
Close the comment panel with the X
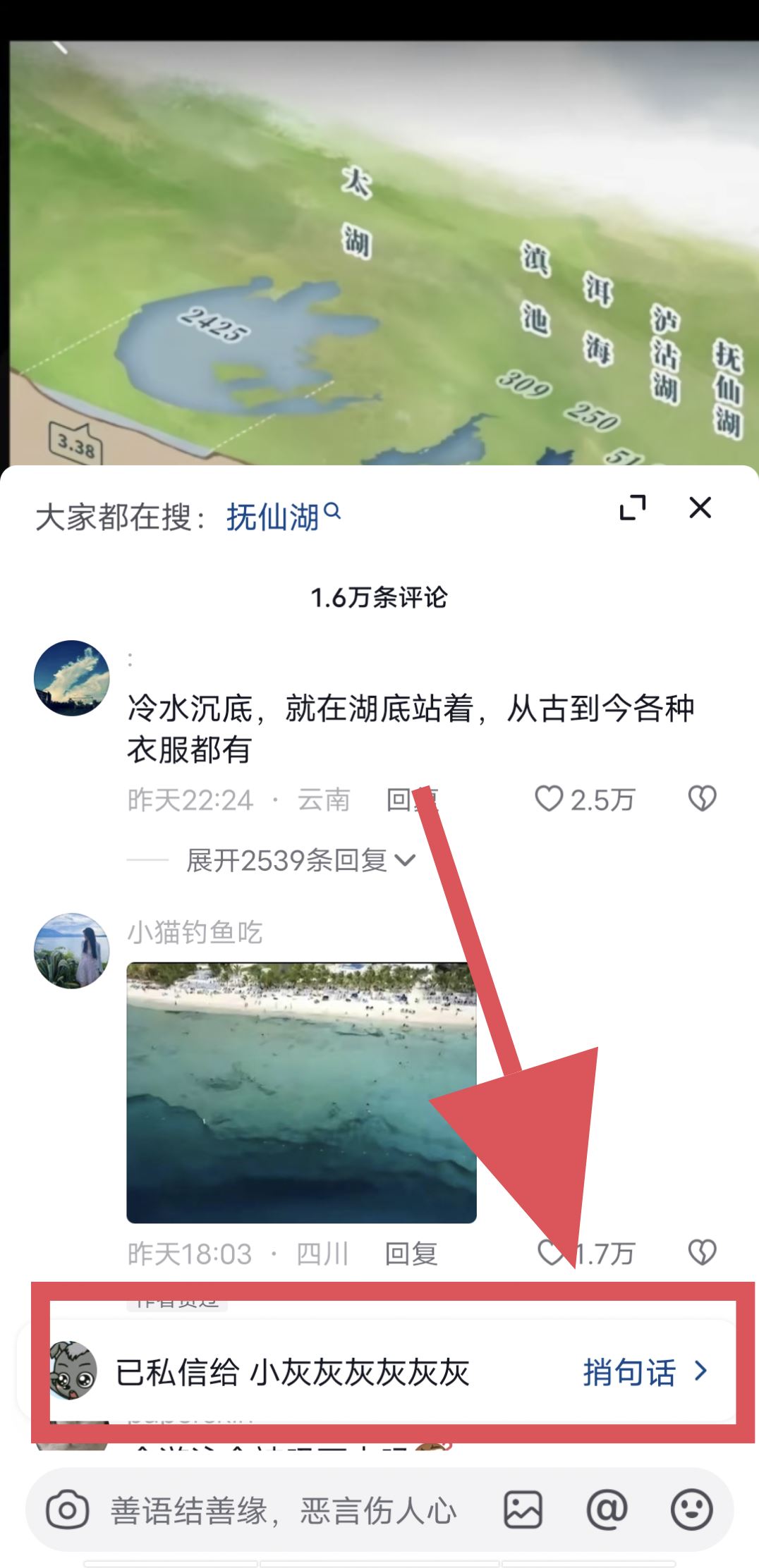click(x=699, y=508)
